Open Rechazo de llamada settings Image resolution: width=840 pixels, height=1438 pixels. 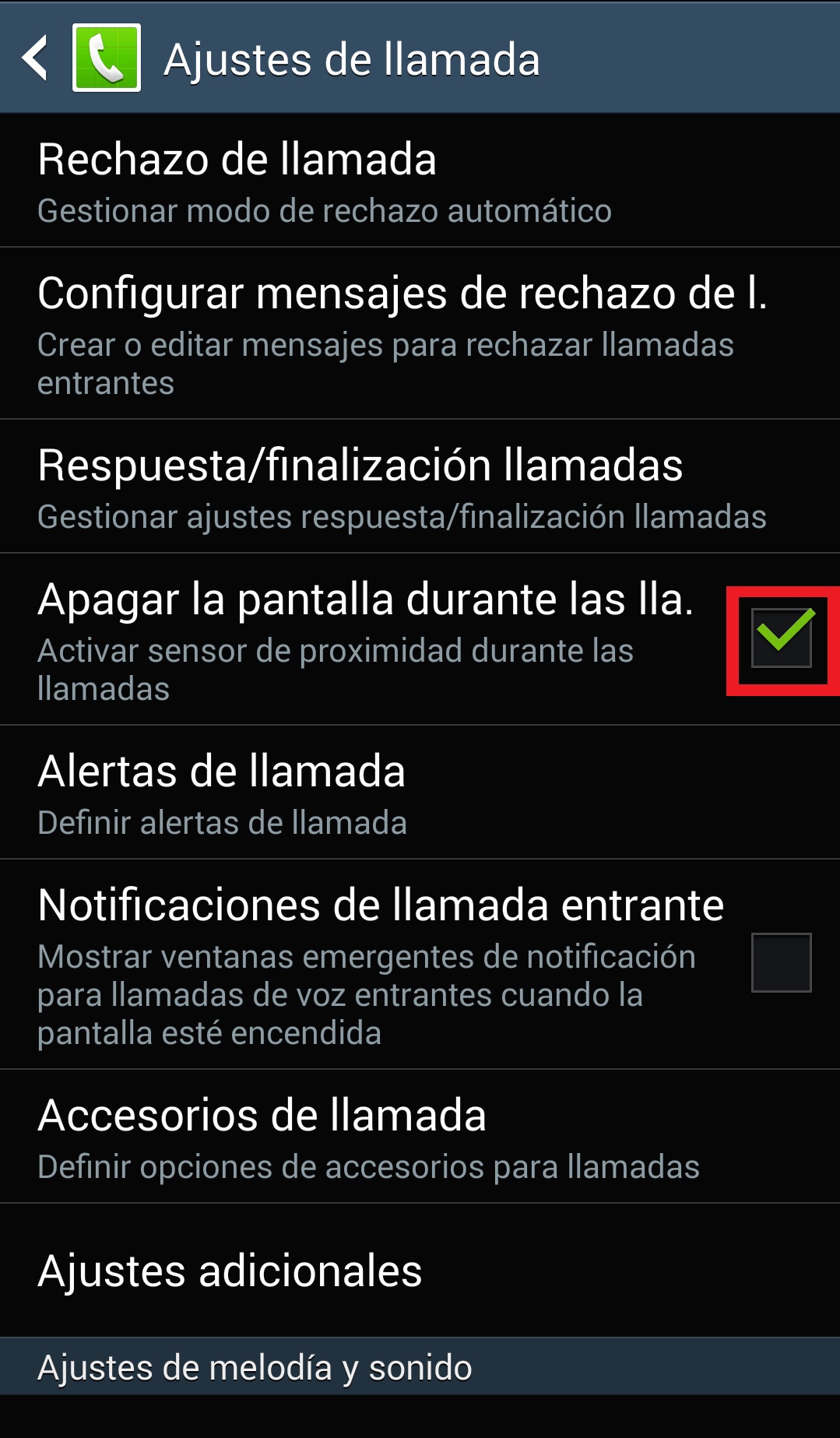coord(420,181)
